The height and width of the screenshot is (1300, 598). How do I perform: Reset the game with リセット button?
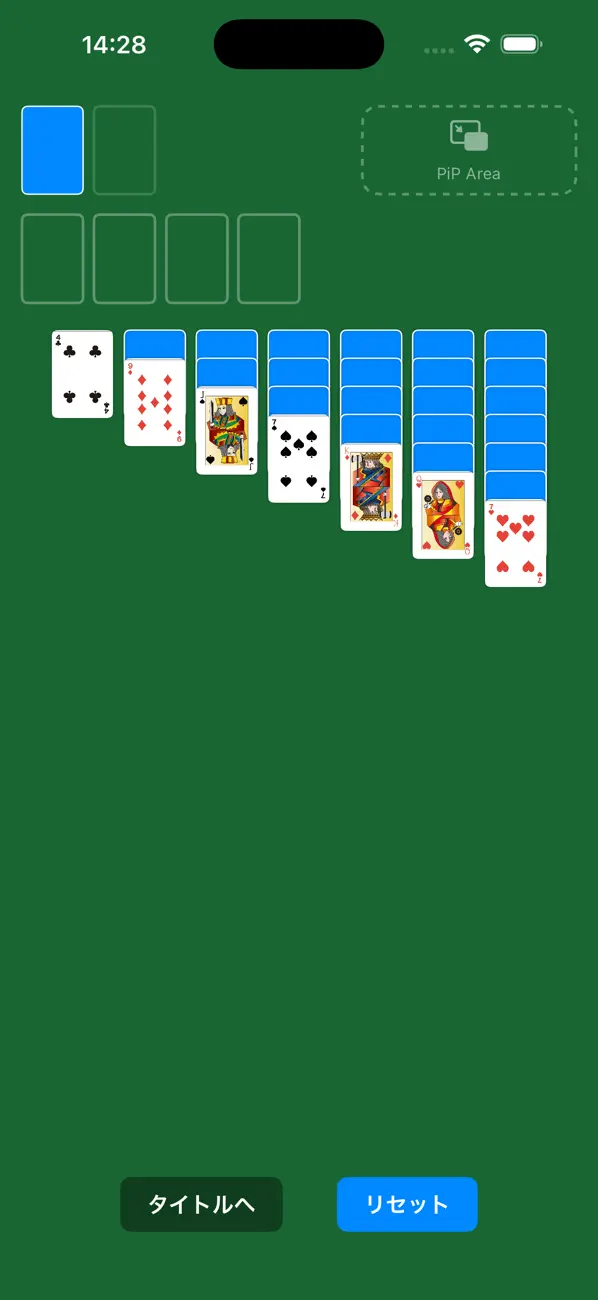pyautogui.click(x=407, y=1204)
